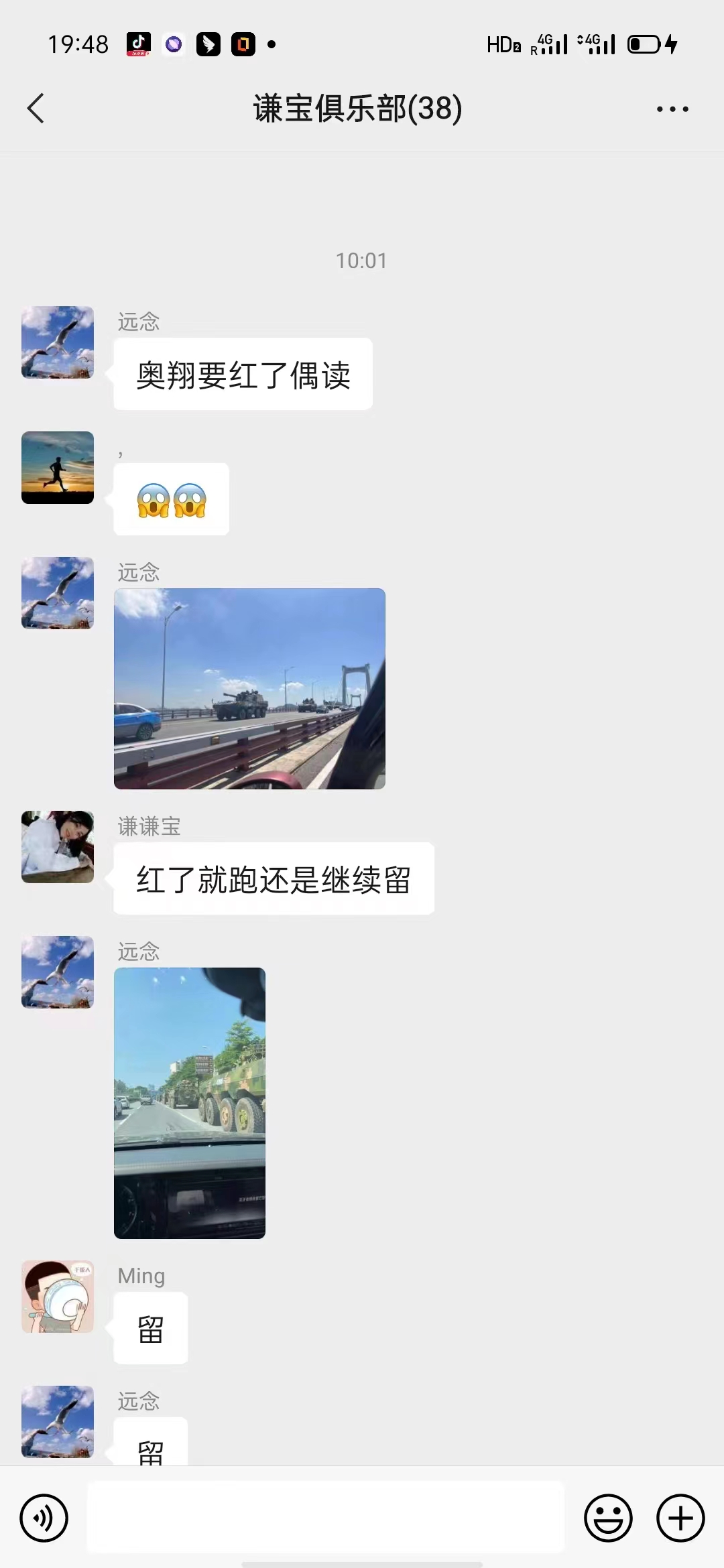Image resolution: width=724 pixels, height=1568 pixels.
Task: Select Ming's 留 message bubble
Action: pyautogui.click(x=150, y=1328)
